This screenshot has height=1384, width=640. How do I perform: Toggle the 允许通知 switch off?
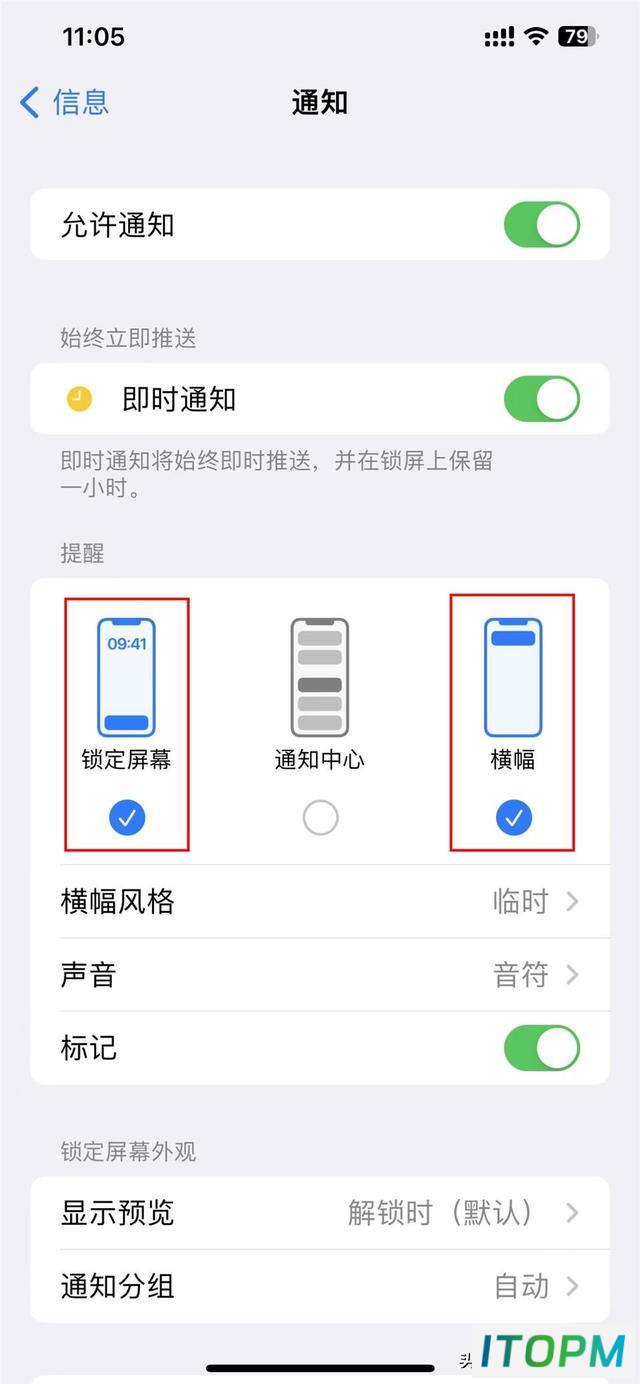[x=542, y=225]
